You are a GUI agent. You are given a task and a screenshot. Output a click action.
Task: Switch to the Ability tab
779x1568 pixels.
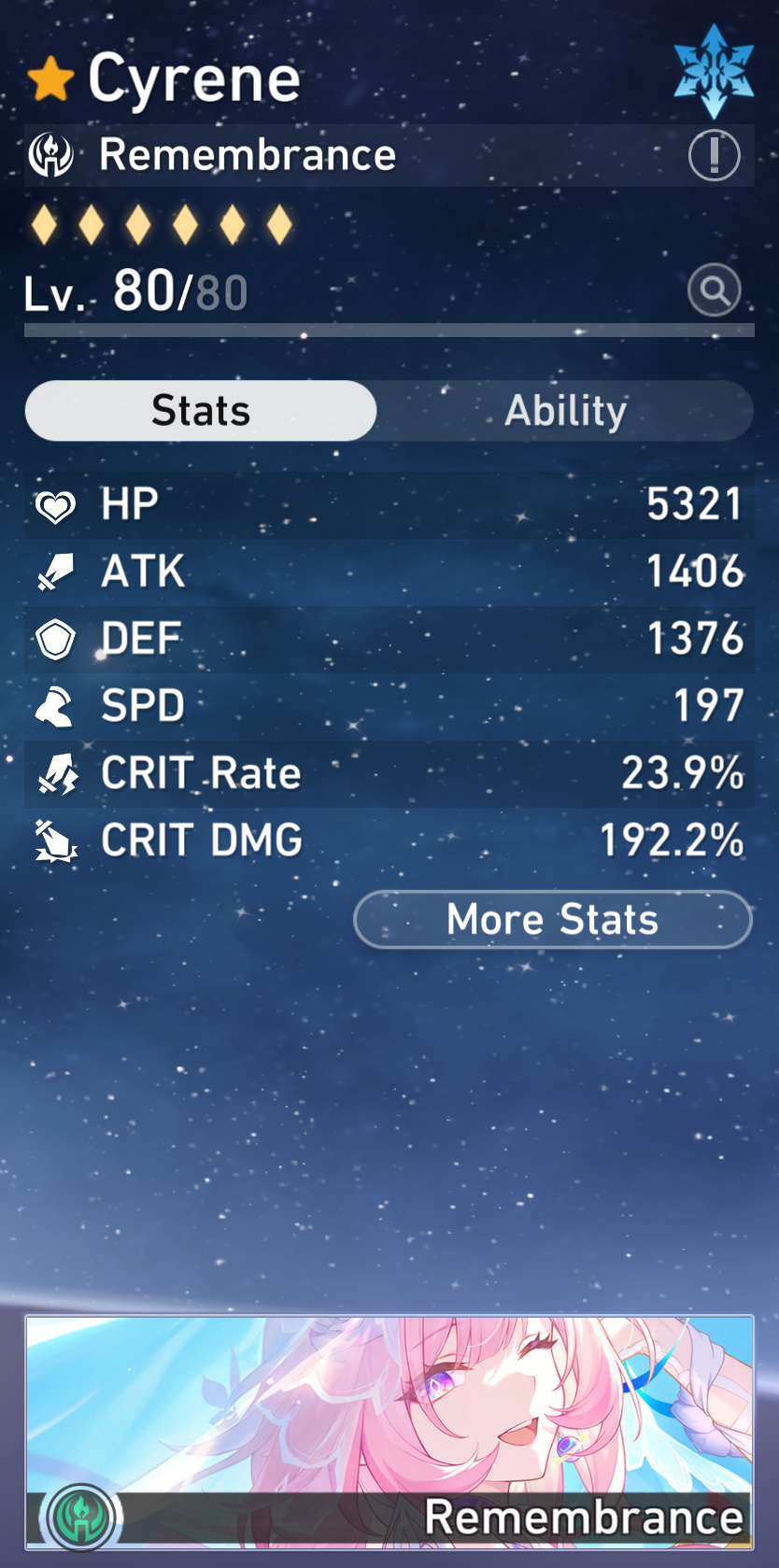[x=565, y=411]
